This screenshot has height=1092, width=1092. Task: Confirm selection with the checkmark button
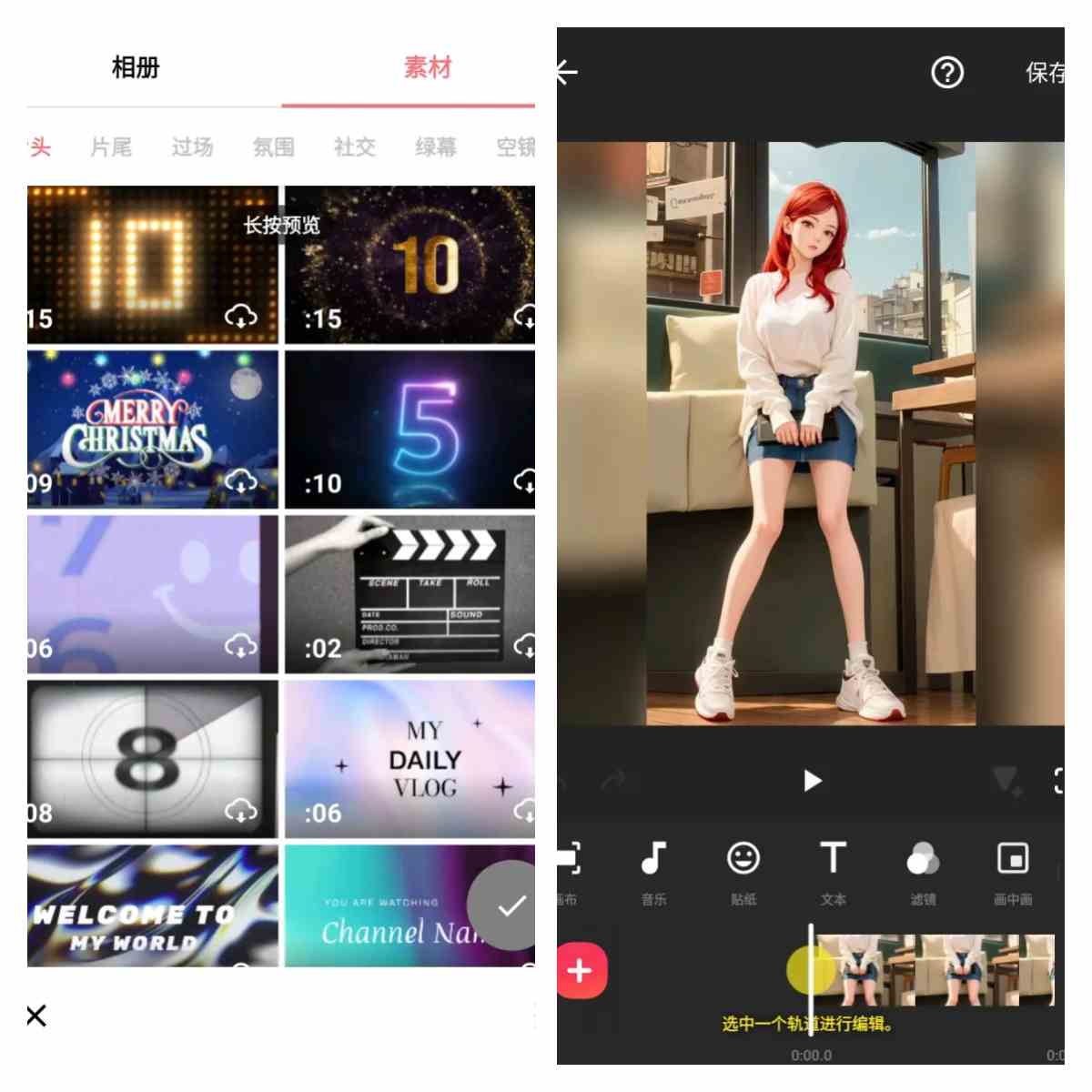click(x=511, y=905)
